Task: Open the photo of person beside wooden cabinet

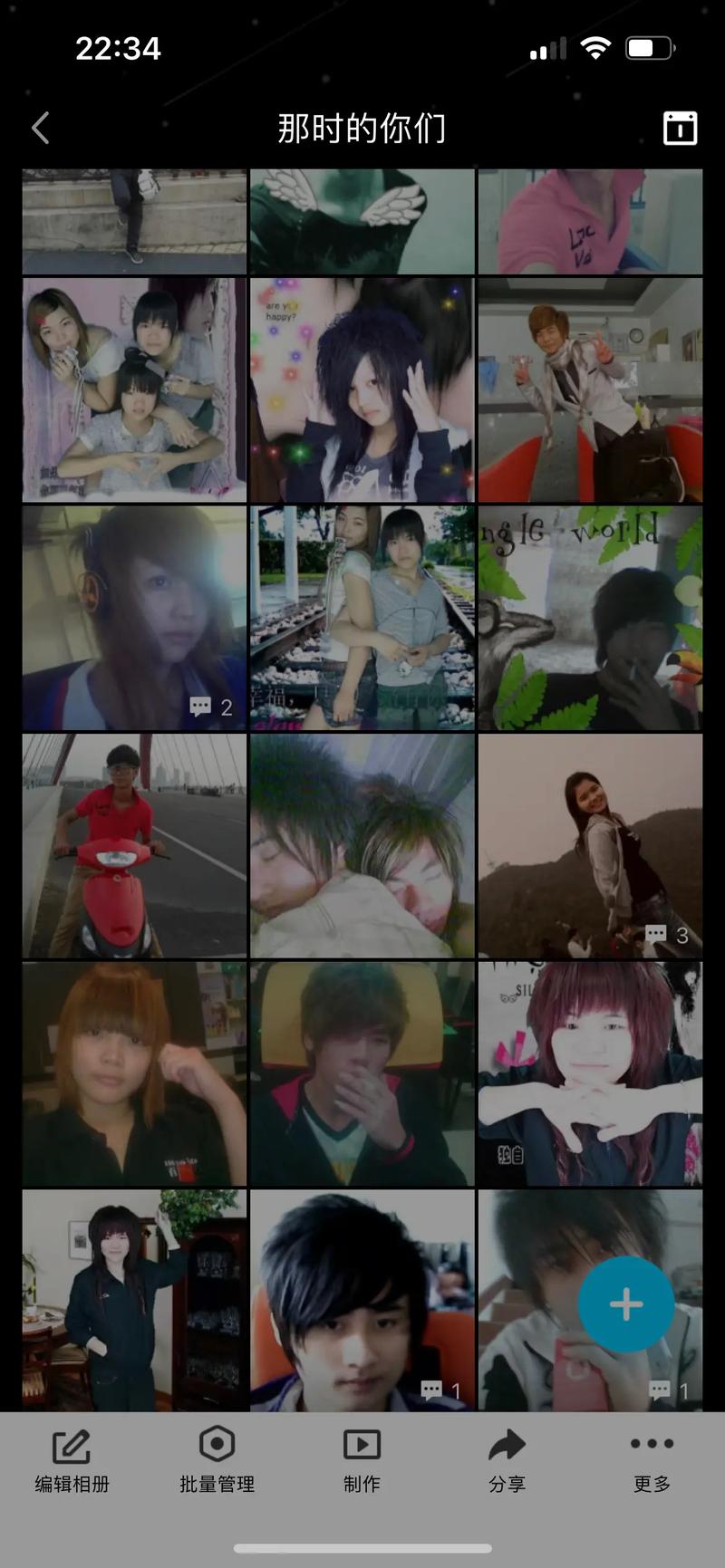Action: pyautogui.click(x=134, y=1300)
